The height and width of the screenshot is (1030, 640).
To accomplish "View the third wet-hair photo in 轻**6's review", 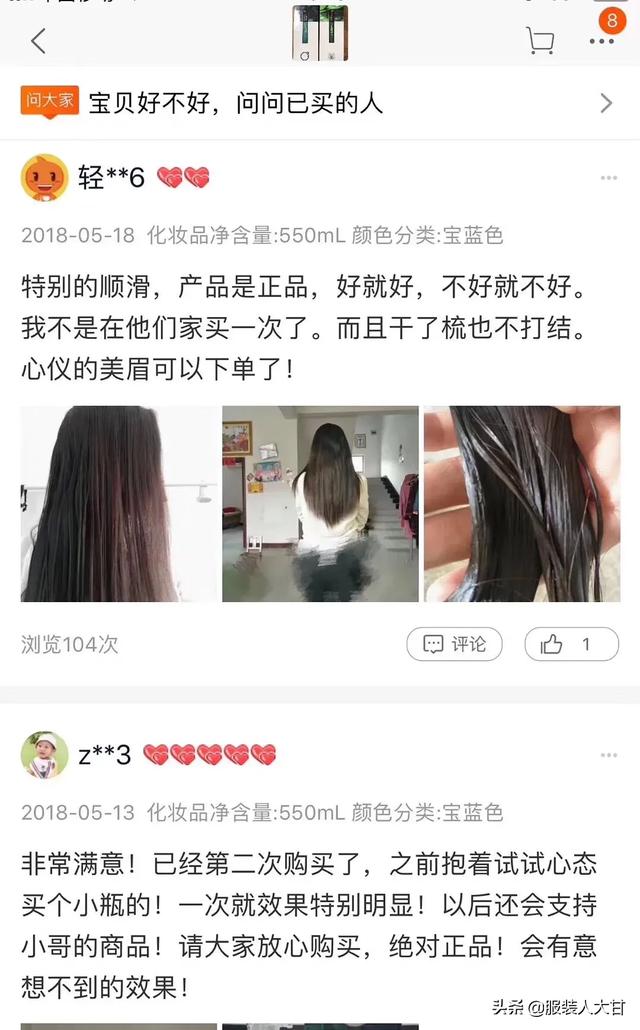I will (522, 504).
